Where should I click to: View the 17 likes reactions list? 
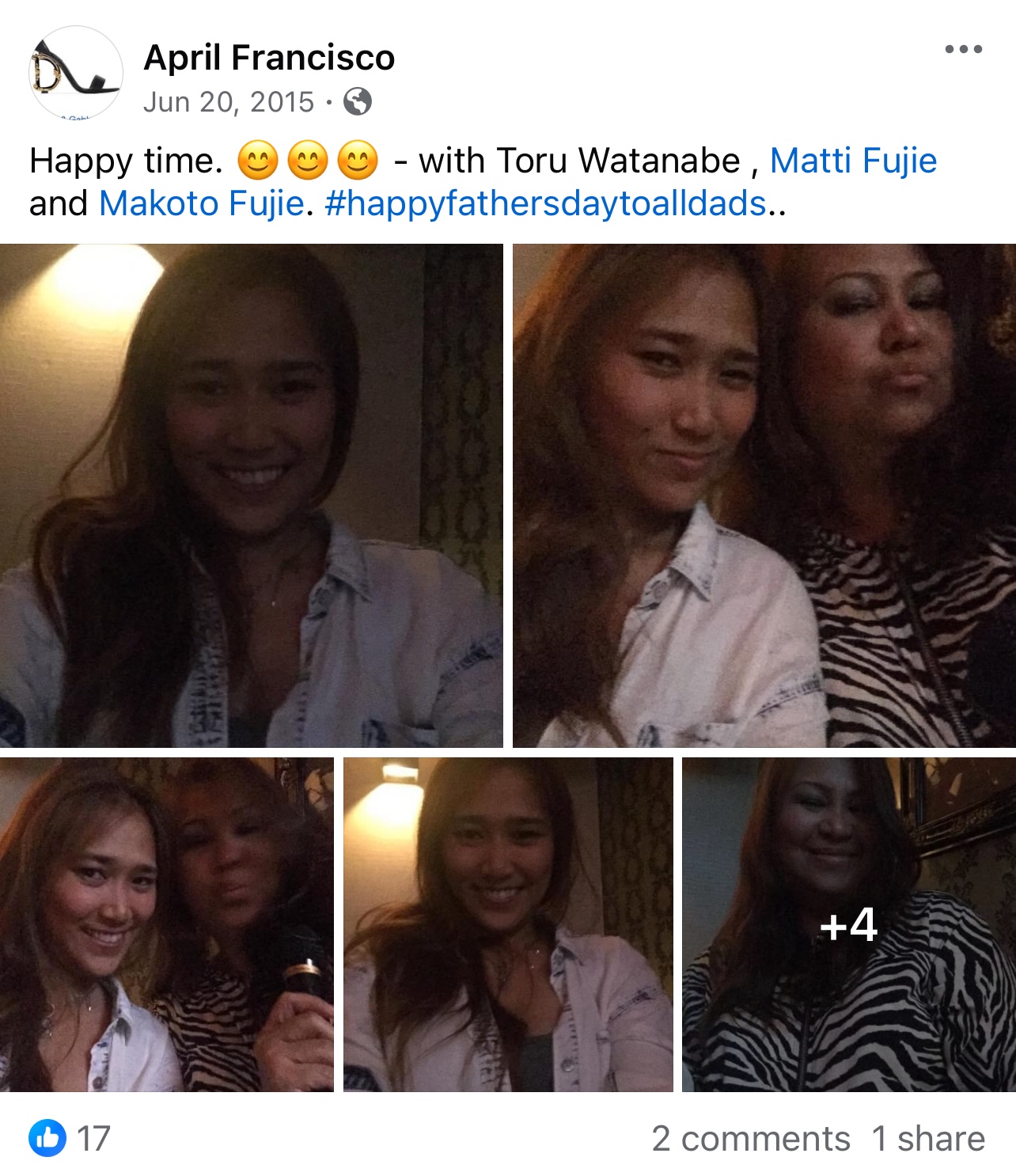(x=70, y=1138)
